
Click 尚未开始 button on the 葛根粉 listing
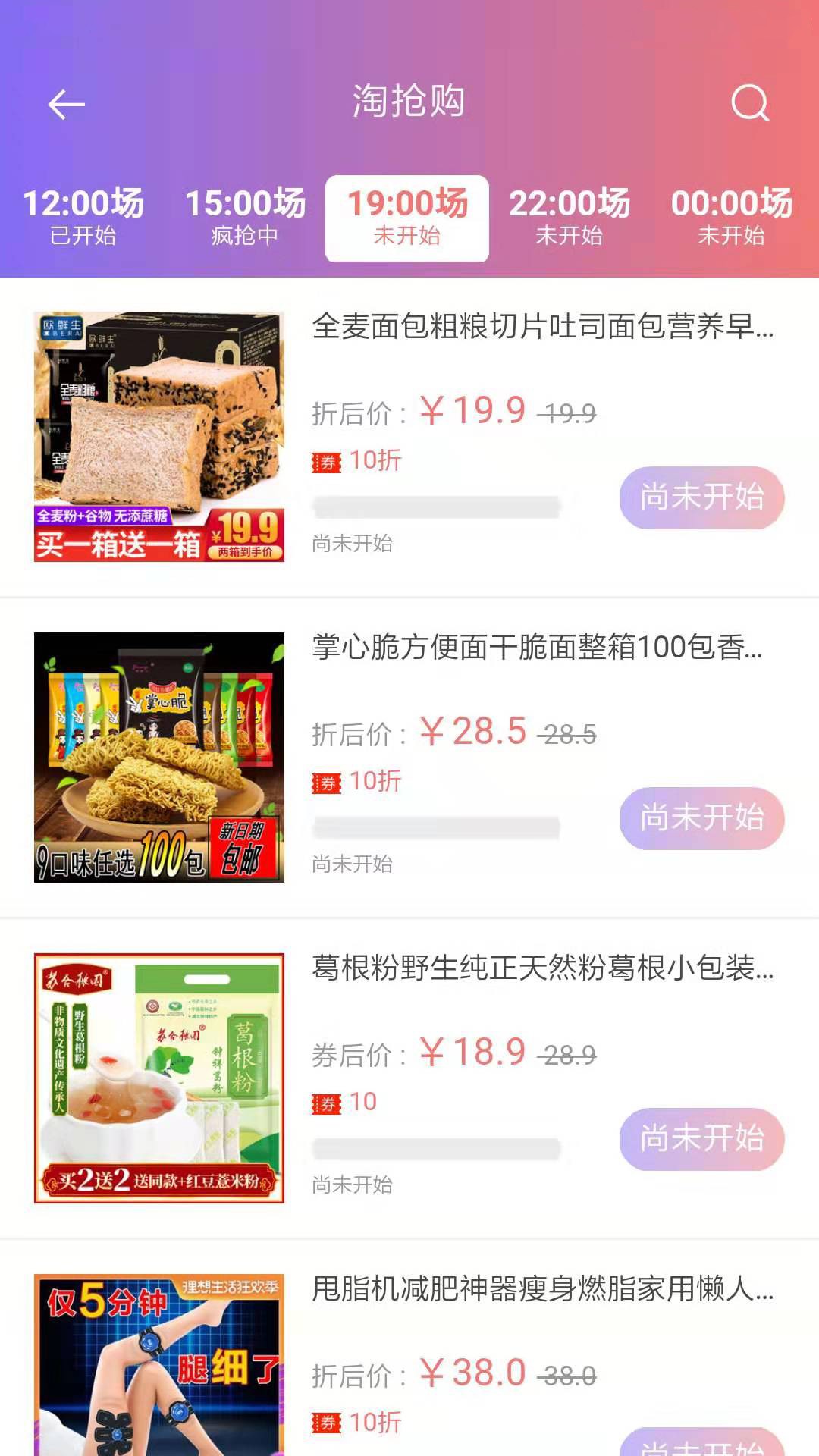point(701,1141)
